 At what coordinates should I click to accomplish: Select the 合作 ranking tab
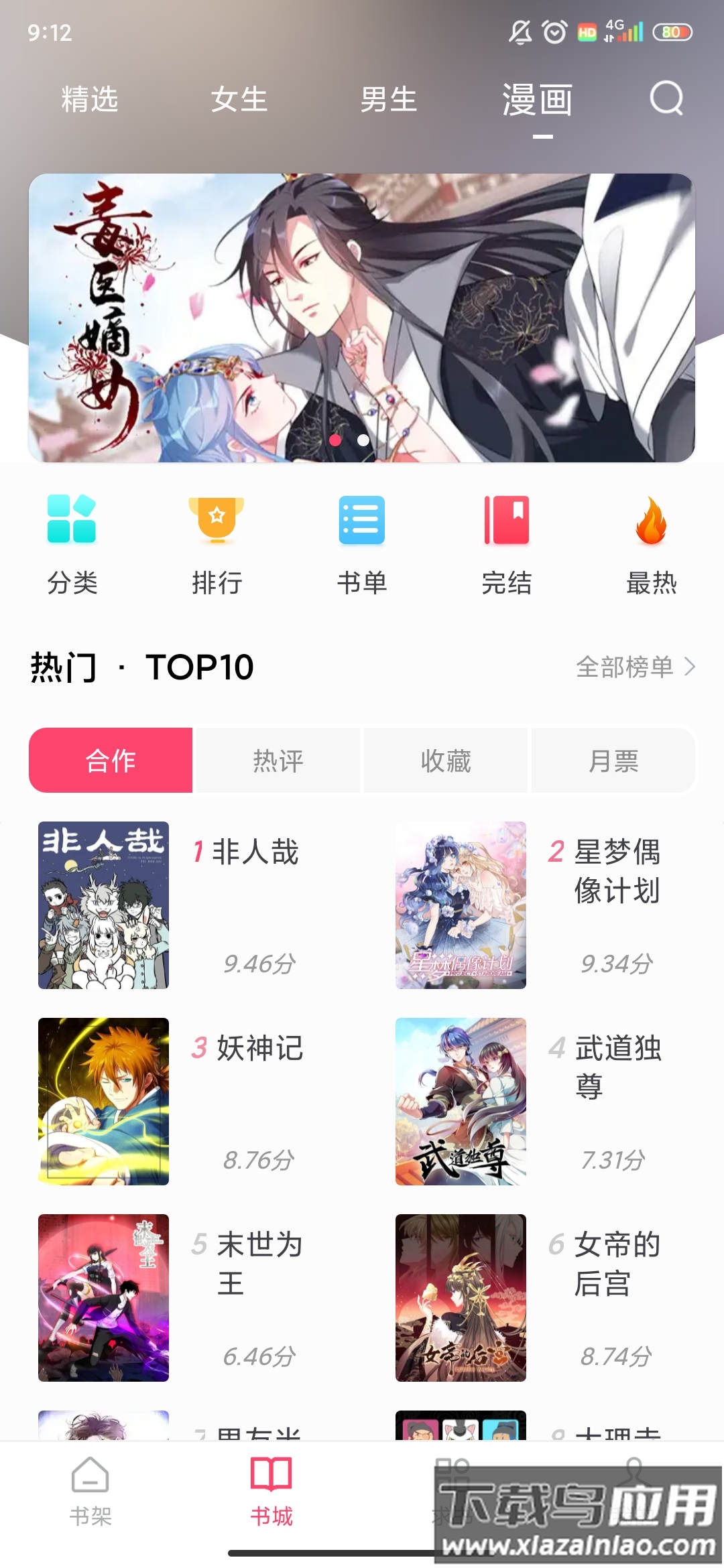(111, 759)
